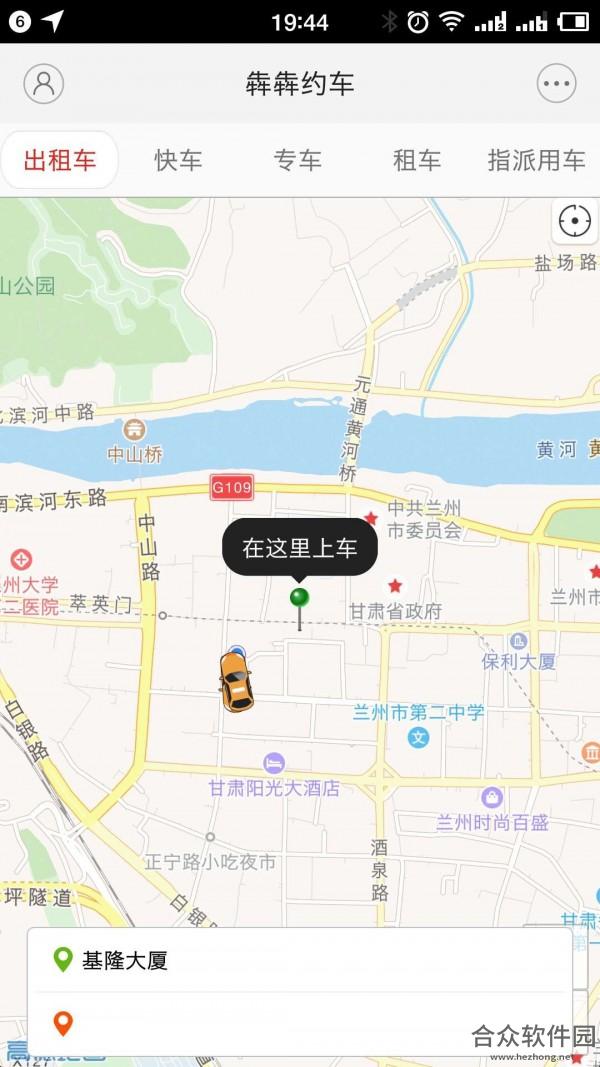The image size is (600, 1067).
Task: Open the user profile icon
Action: coord(44,84)
